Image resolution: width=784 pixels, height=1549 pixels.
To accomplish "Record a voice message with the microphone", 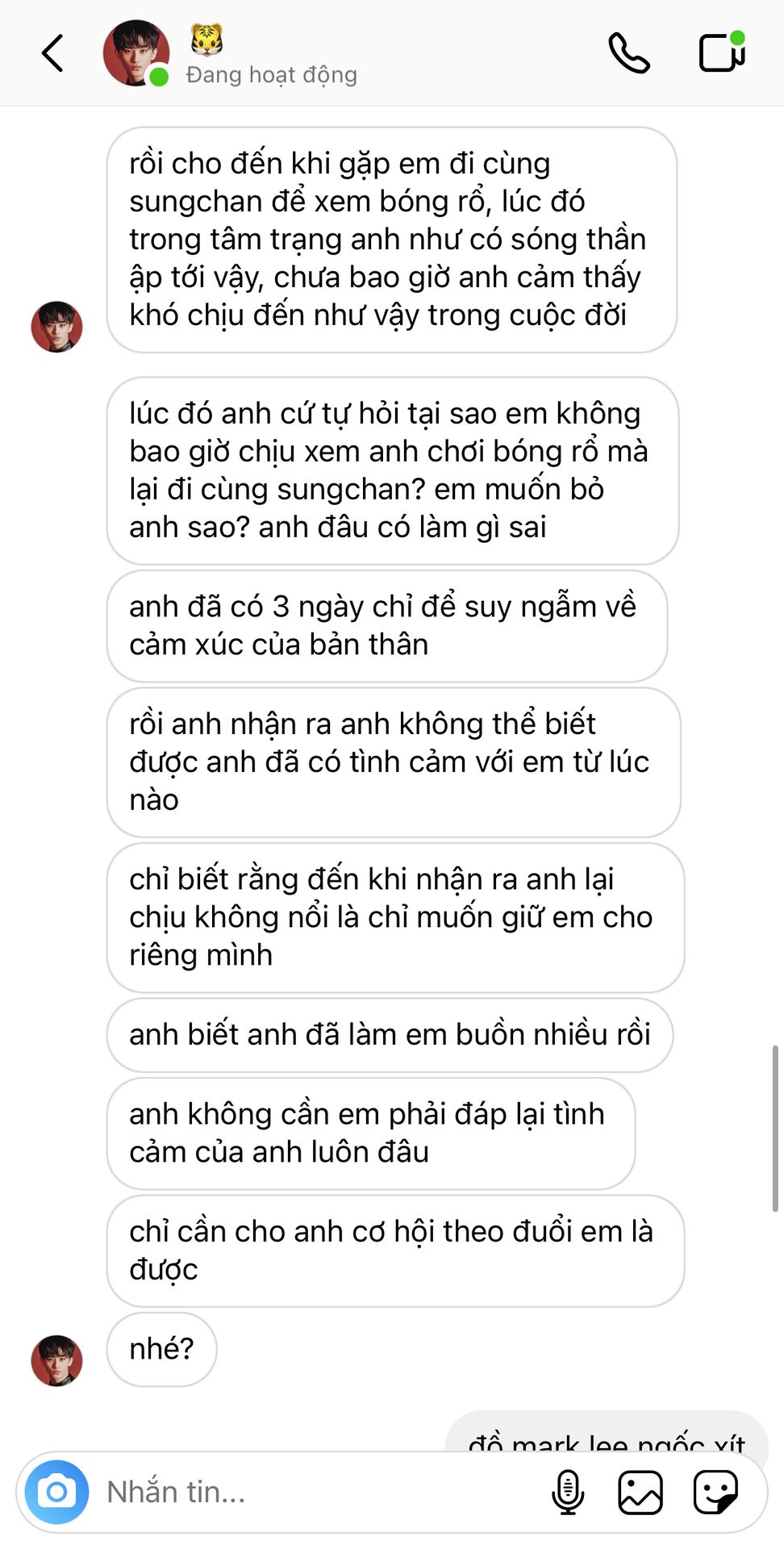I will tap(568, 1492).
